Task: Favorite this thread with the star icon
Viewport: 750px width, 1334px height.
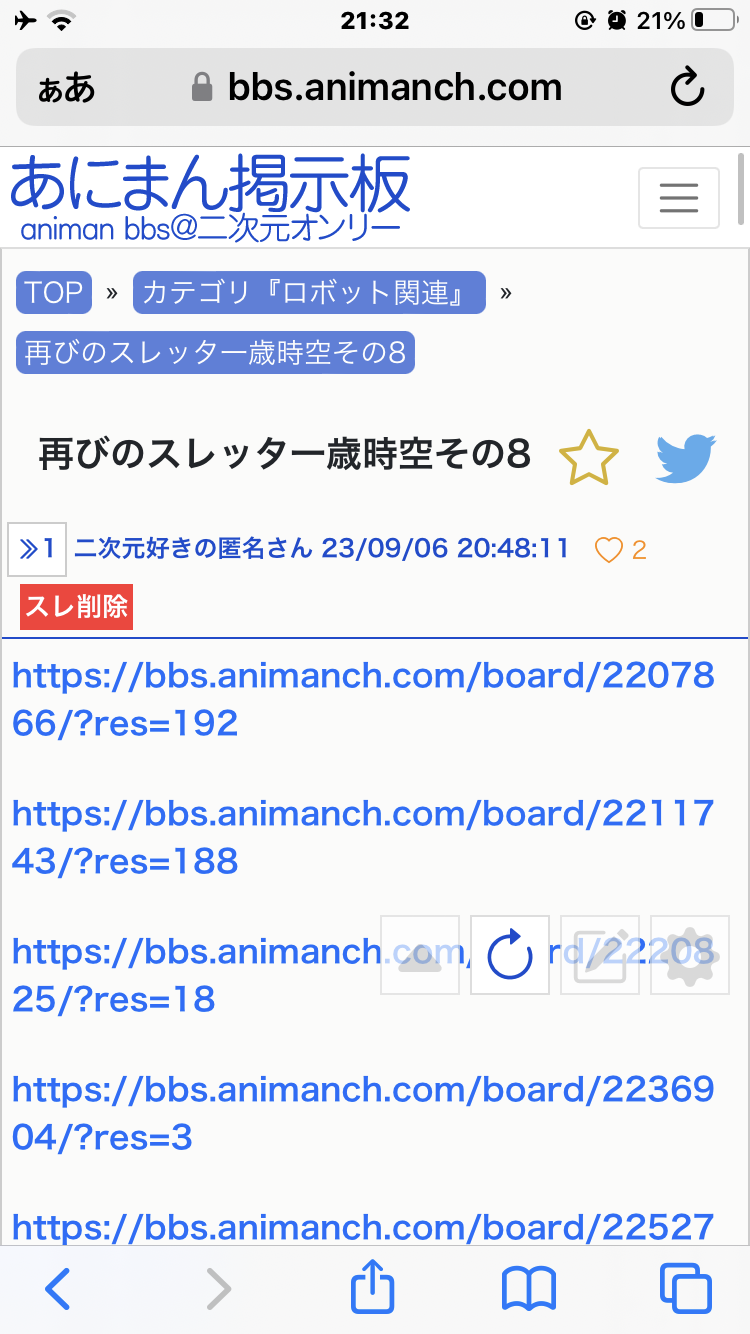Action: tap(589, 457)
